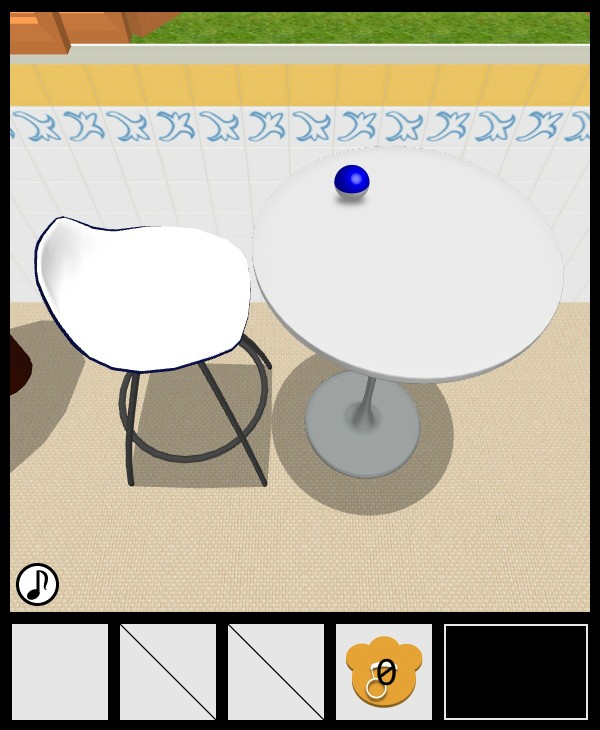Select the paw-shaped item in the inventory
This screenshot has width=600, height=730.
click(x=384, y=672)
